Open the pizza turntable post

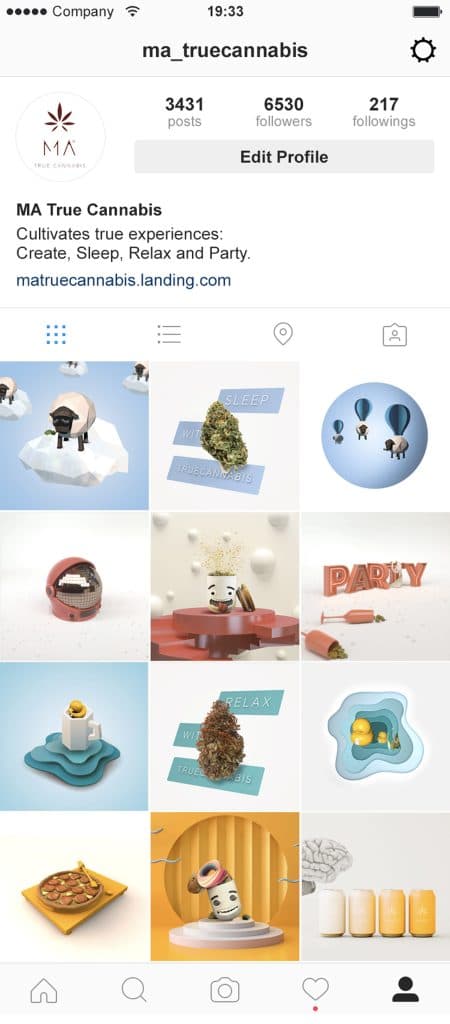[74, 887]
